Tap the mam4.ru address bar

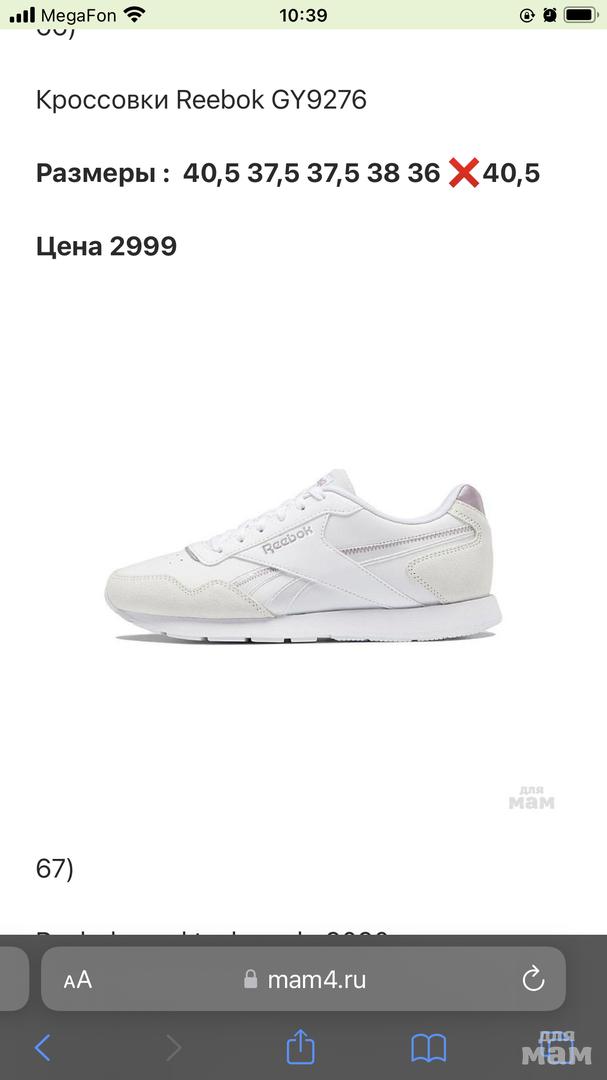pos(305,980)
